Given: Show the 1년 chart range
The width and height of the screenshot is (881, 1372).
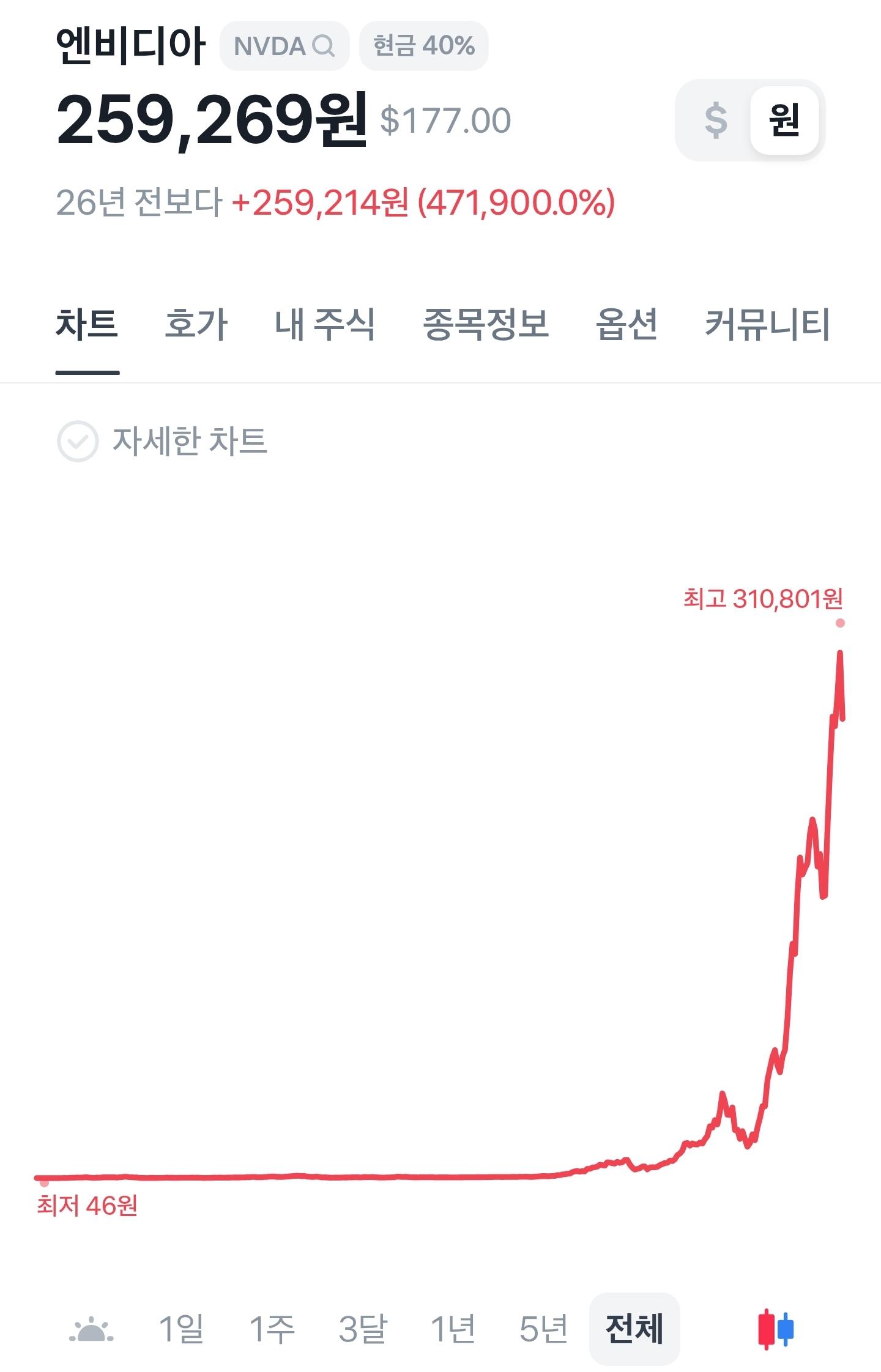Looking at the screenshot, I should coord(453,1329).
